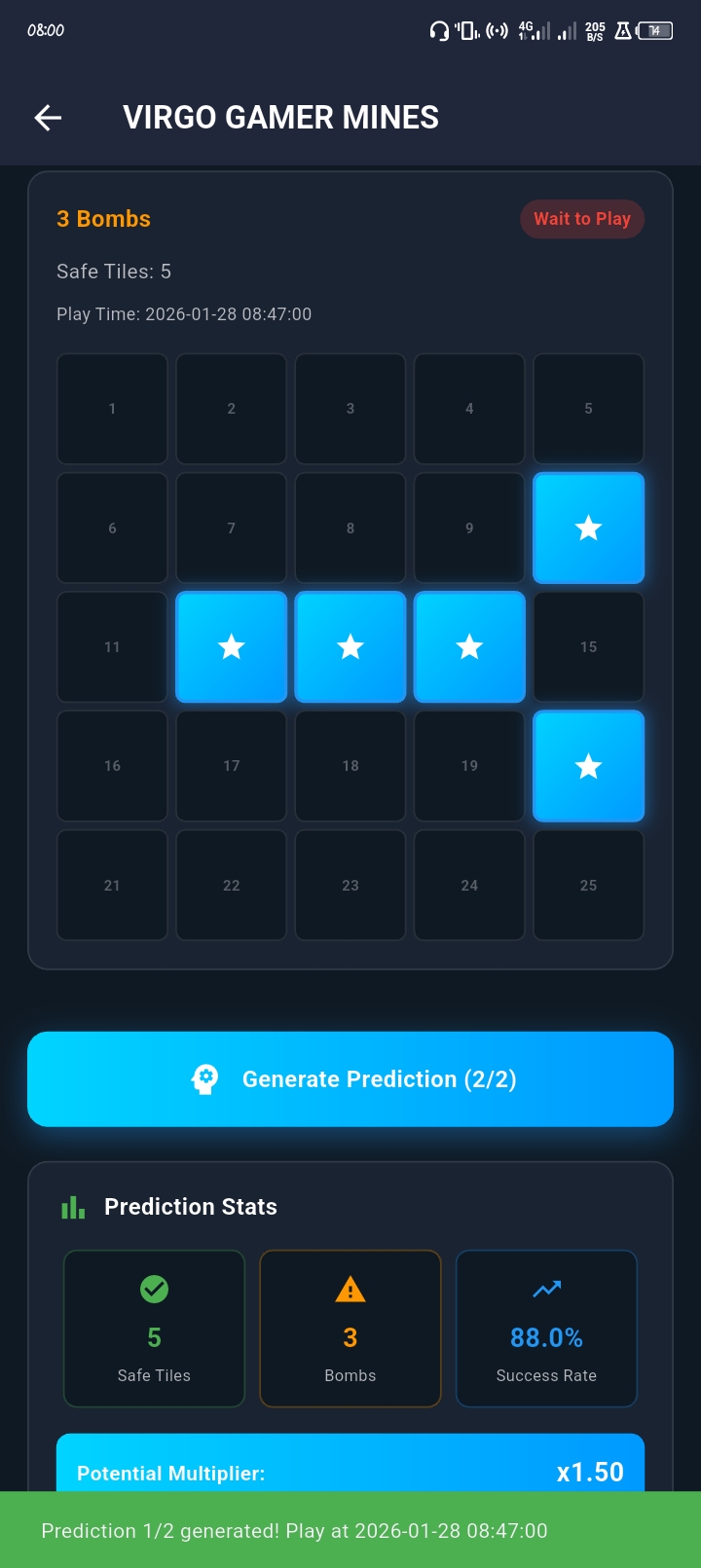This screenshot has width=701, height=1568.
Task: Select the bar chart icon beside Prediction Stats
Action: coord(73,1206)
